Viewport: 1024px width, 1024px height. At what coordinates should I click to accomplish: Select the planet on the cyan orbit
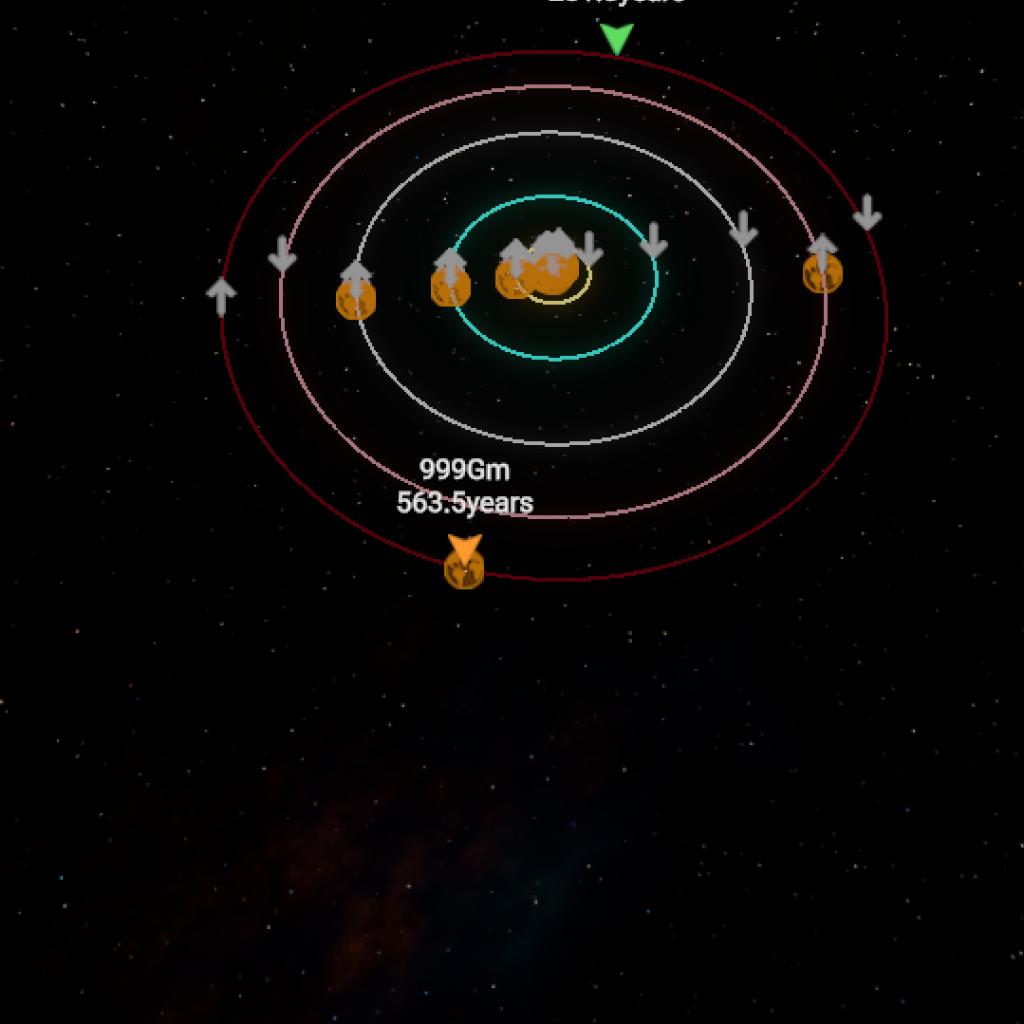tap(450, 287)
